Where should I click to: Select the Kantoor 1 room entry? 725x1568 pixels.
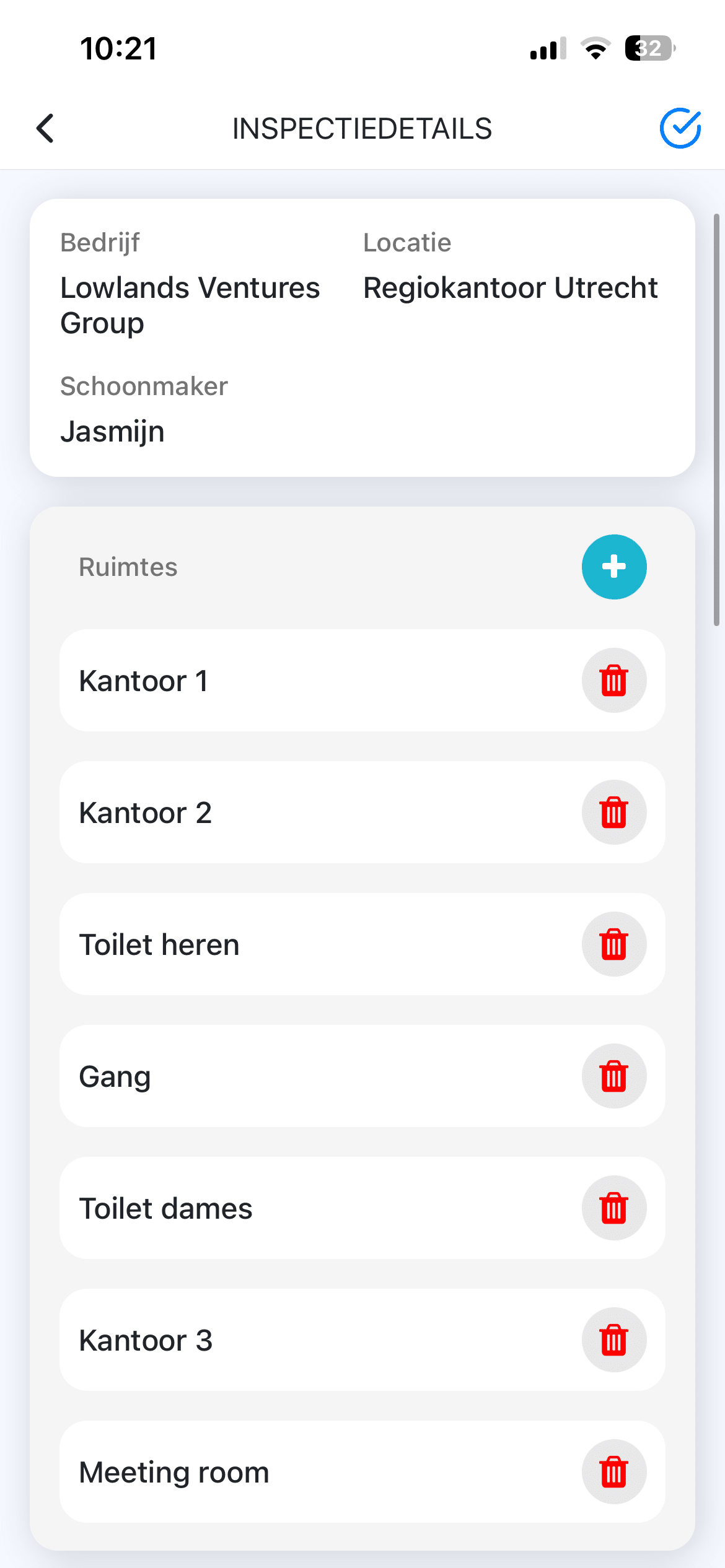pos(248,680)
